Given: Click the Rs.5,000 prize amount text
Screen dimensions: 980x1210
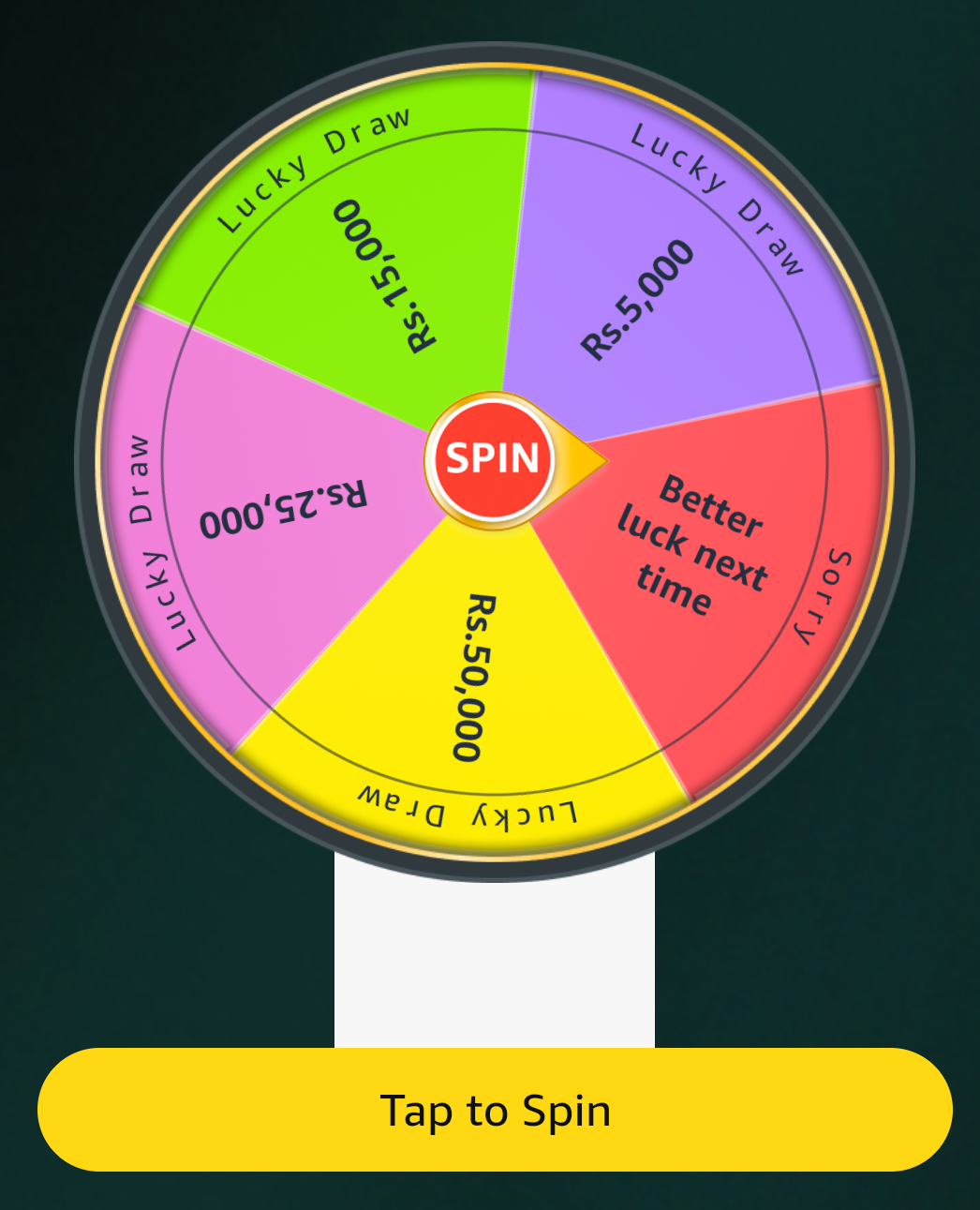Looking at the screenshot, I should point(632,295).
